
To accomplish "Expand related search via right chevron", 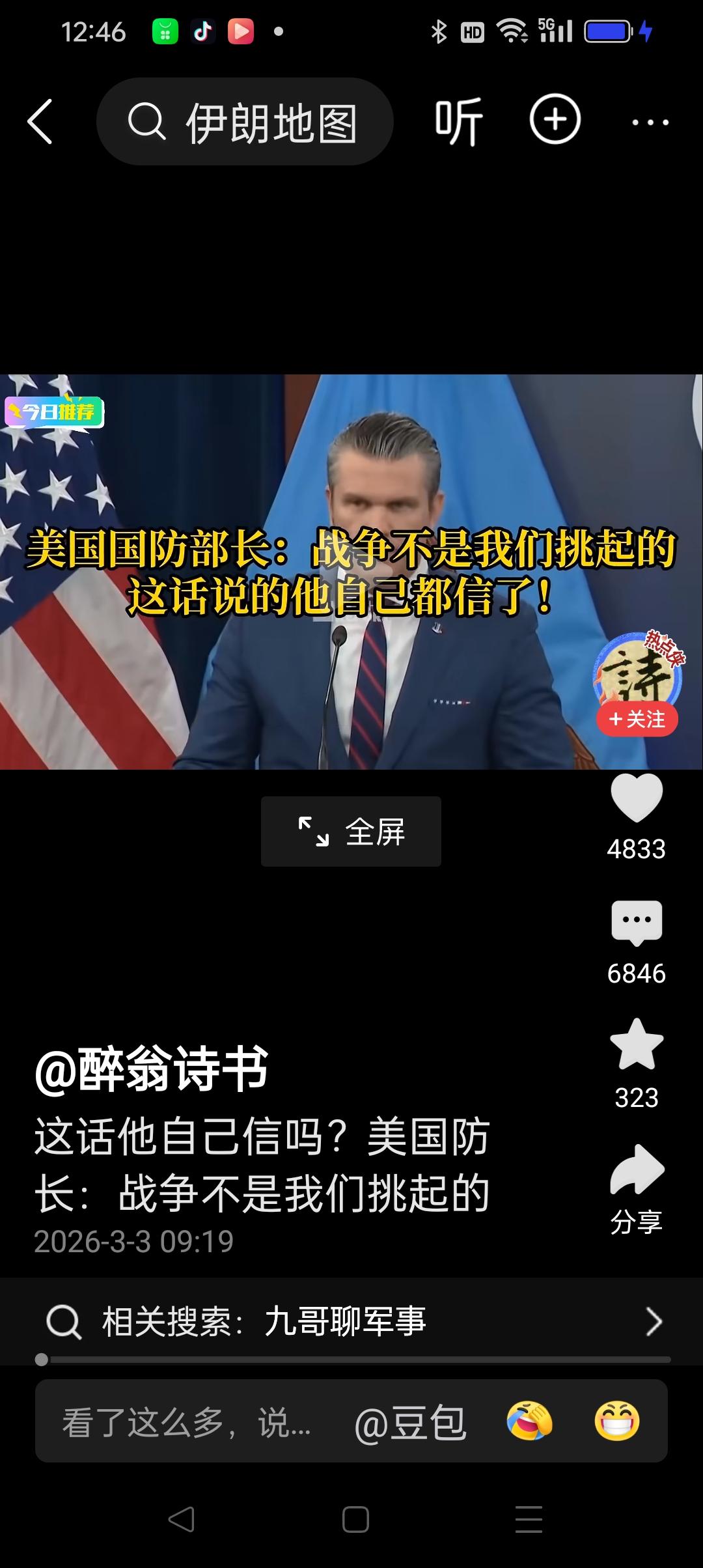I will tap(655, 1321).
